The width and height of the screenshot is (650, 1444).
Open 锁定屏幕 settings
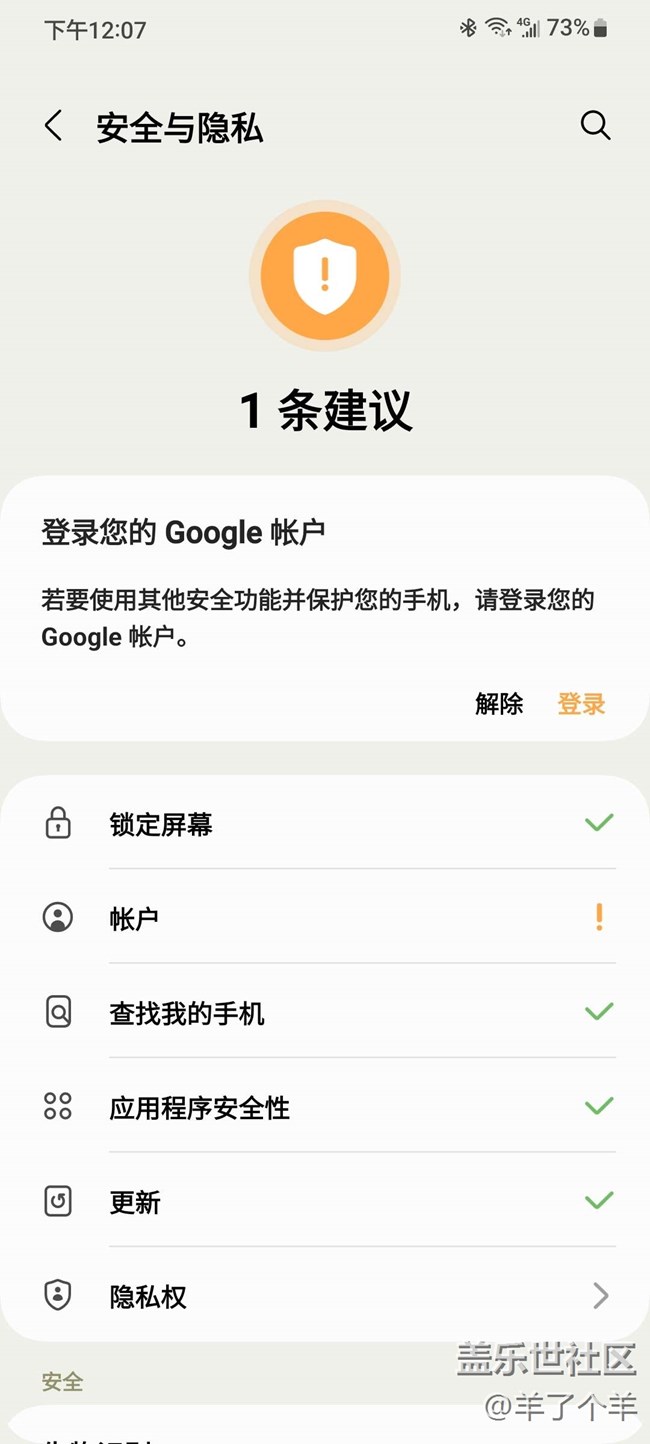pyautogui.click(x=325, y=824)
